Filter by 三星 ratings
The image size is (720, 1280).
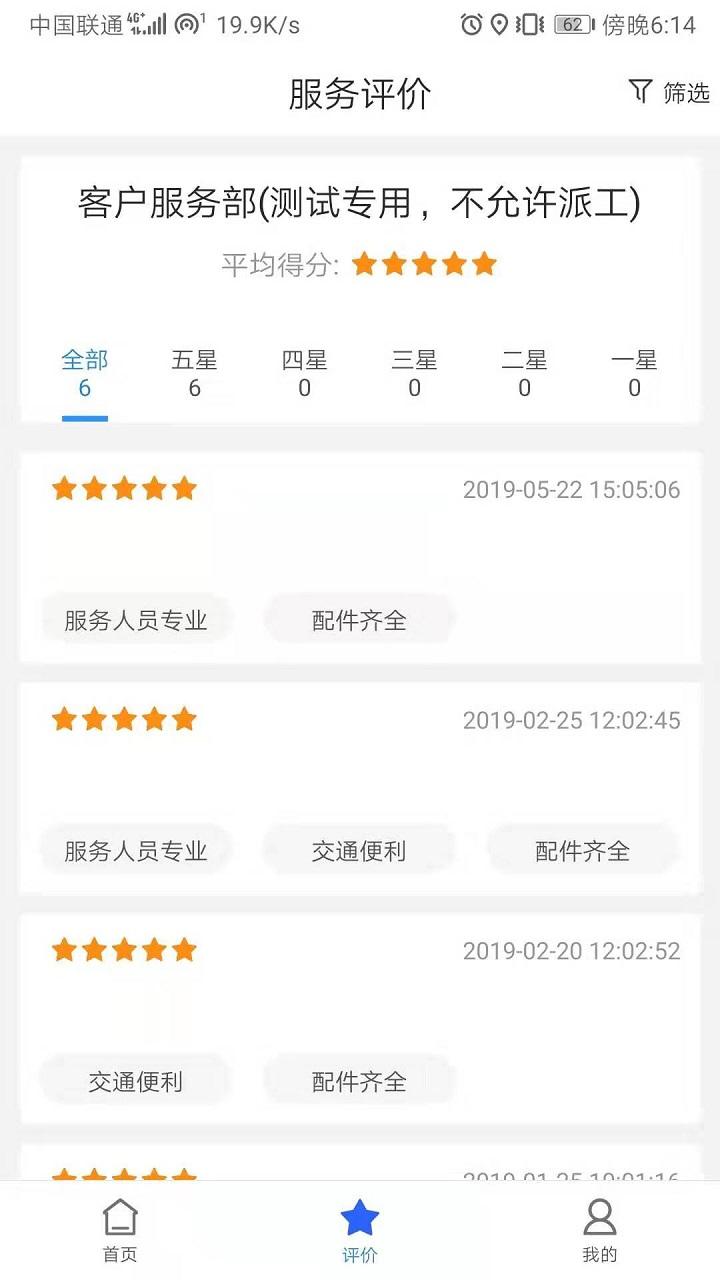tap(414, 374)
